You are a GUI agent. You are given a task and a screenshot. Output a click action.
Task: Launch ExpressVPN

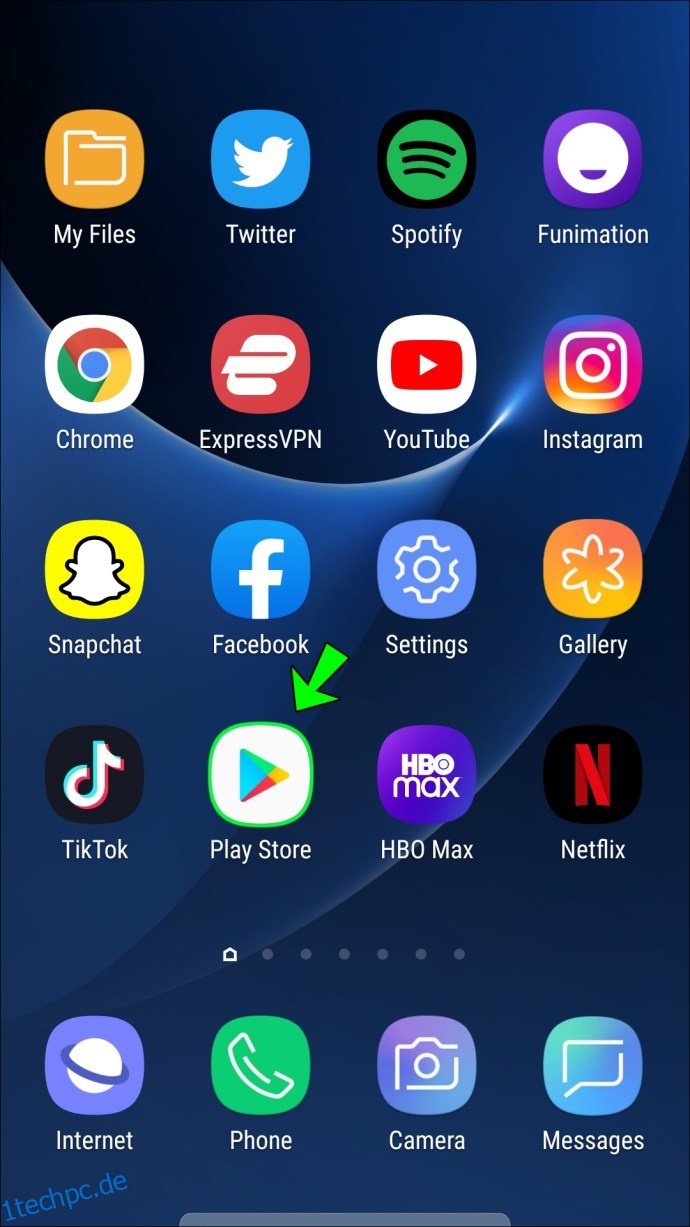point(260,365)
